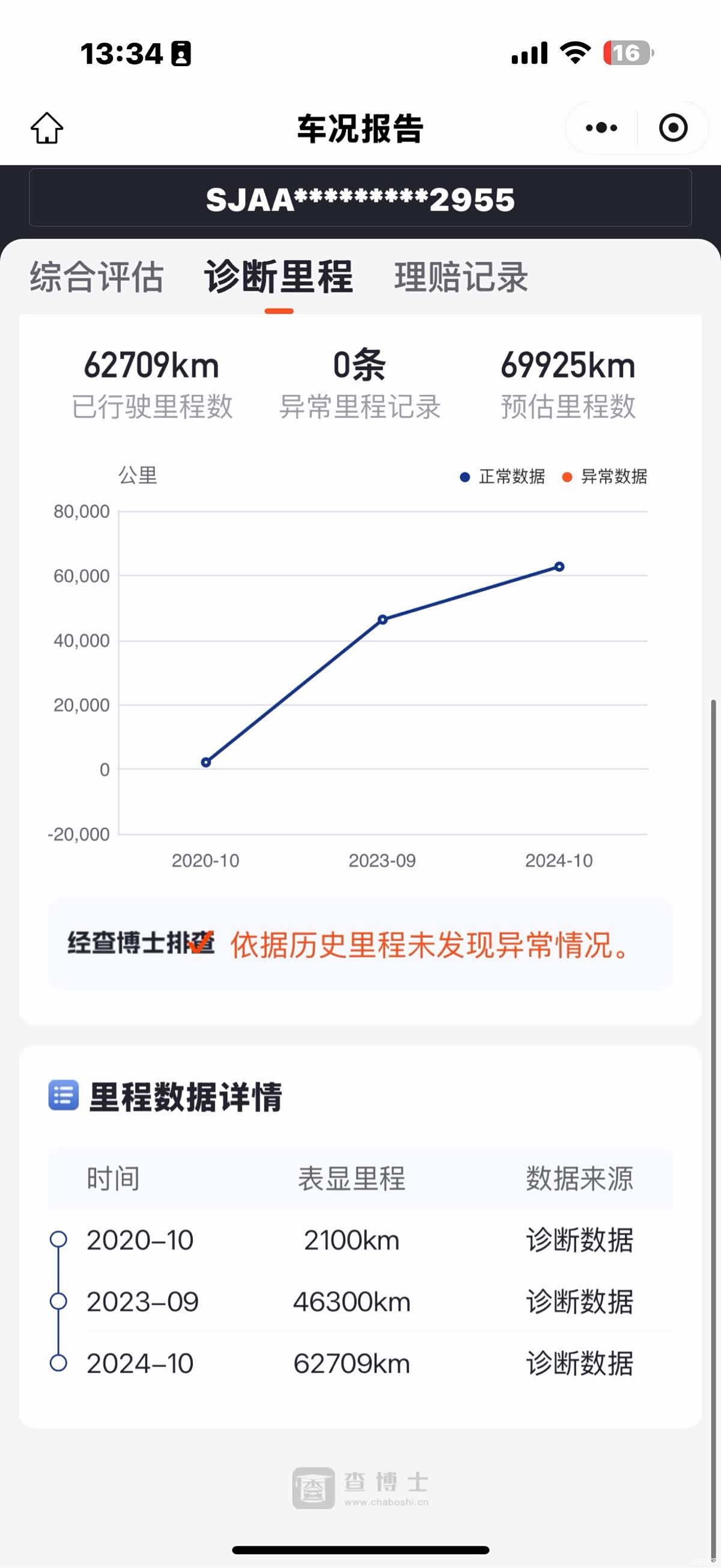Open the mini program more options menu
The width and height of the screenshot is (721, 1568).
[x=601, y=128]
